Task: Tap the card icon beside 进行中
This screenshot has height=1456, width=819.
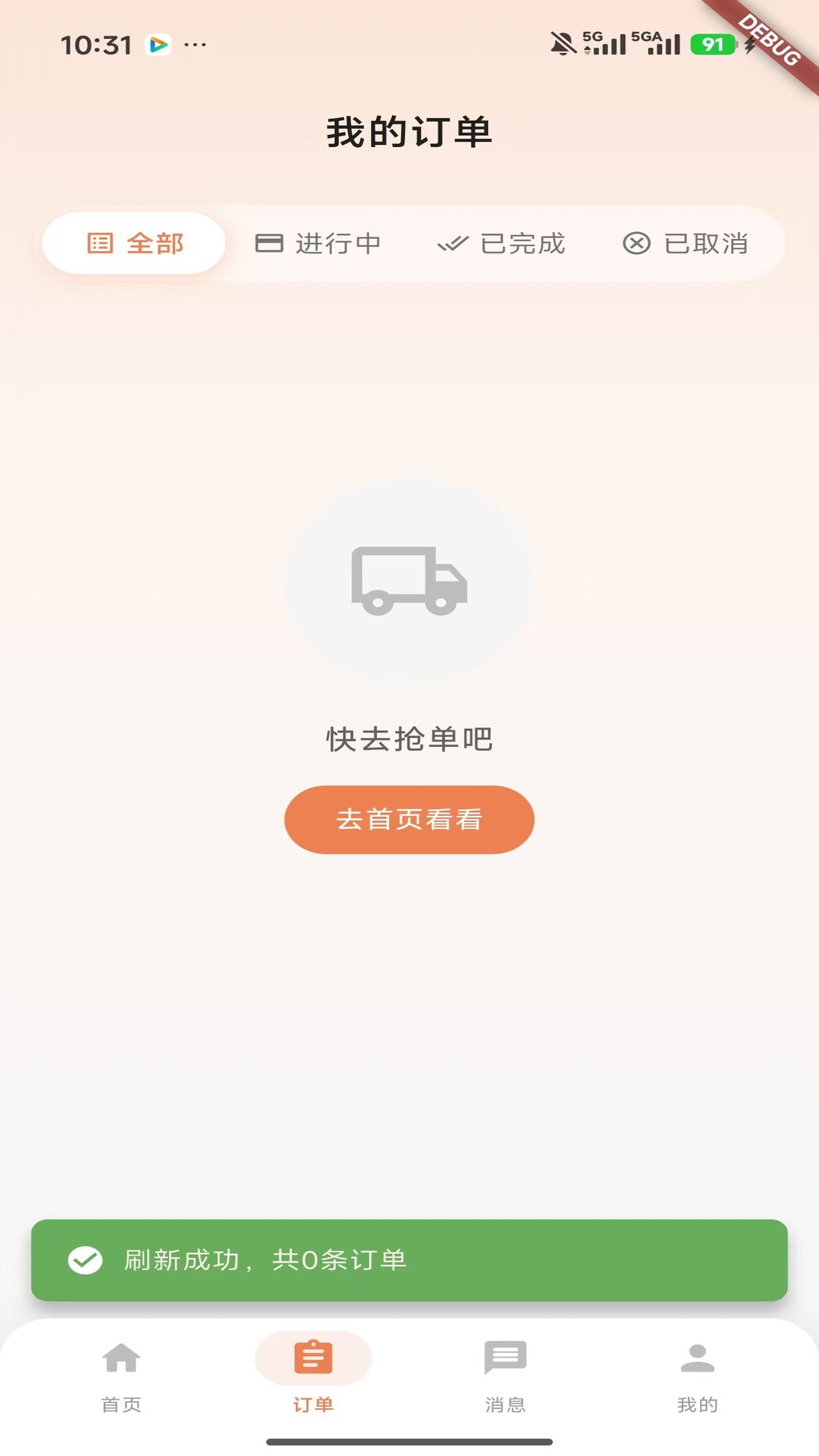Action: [269, 243]
